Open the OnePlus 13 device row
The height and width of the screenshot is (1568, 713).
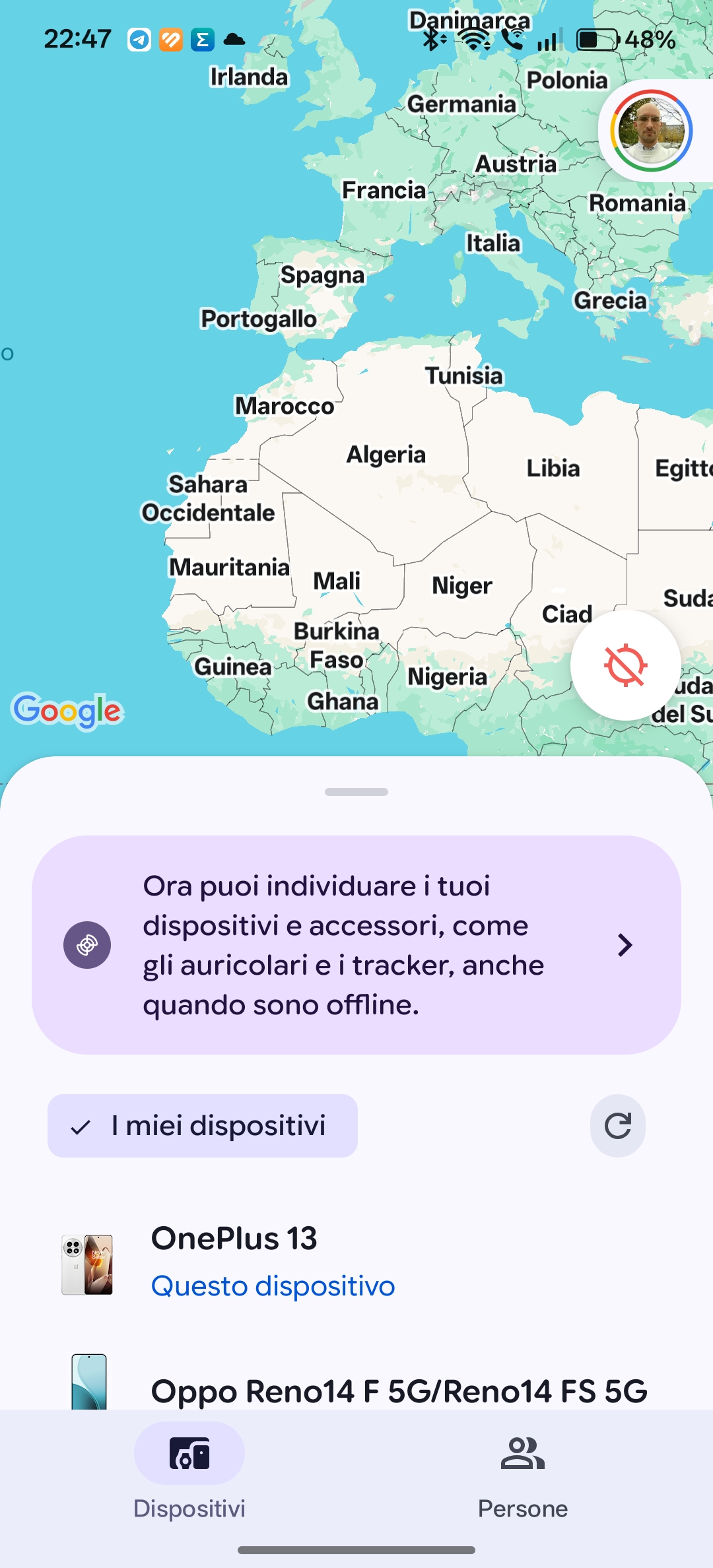tap(356, 1260)
